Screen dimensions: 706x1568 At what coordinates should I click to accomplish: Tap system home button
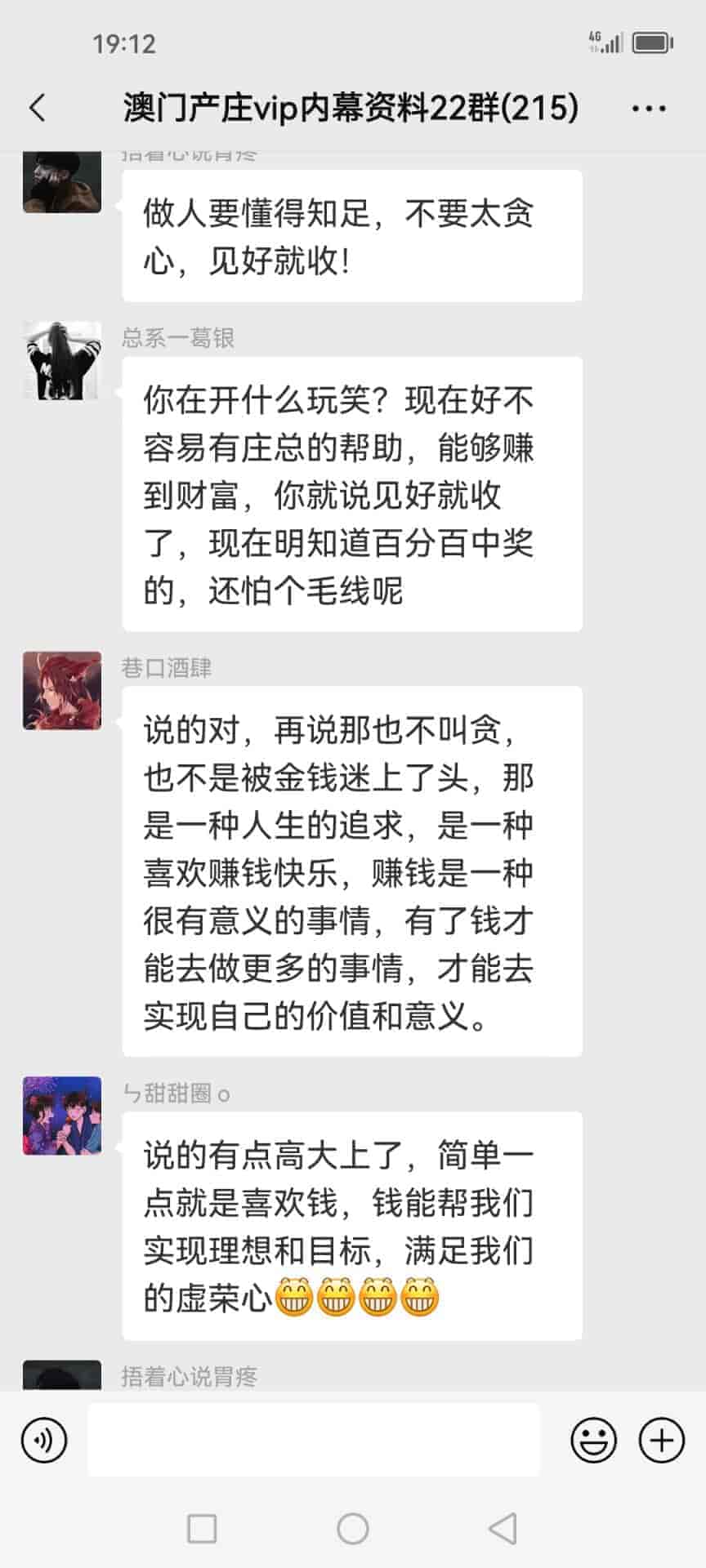coord(353,1529)
